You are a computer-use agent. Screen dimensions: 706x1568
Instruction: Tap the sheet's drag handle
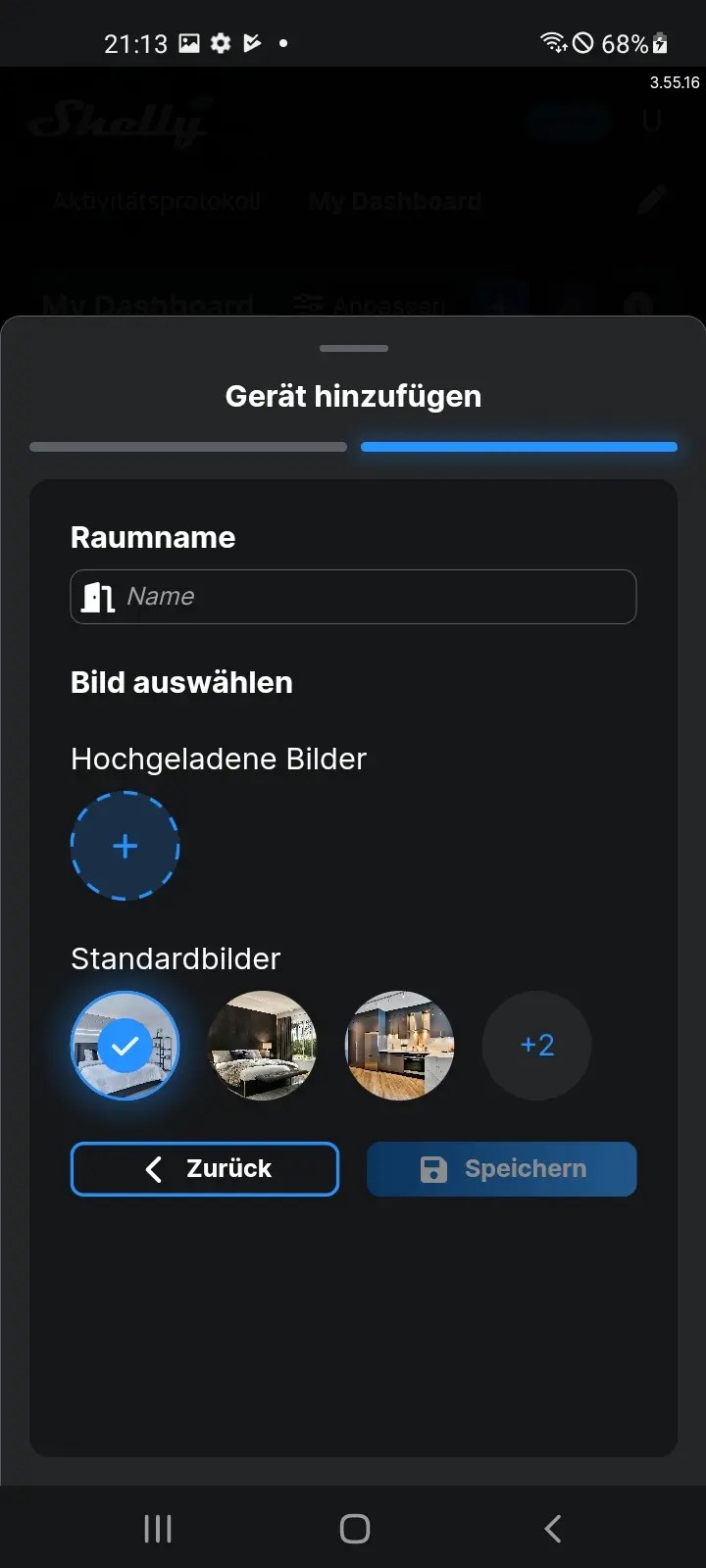coord(354,348)
